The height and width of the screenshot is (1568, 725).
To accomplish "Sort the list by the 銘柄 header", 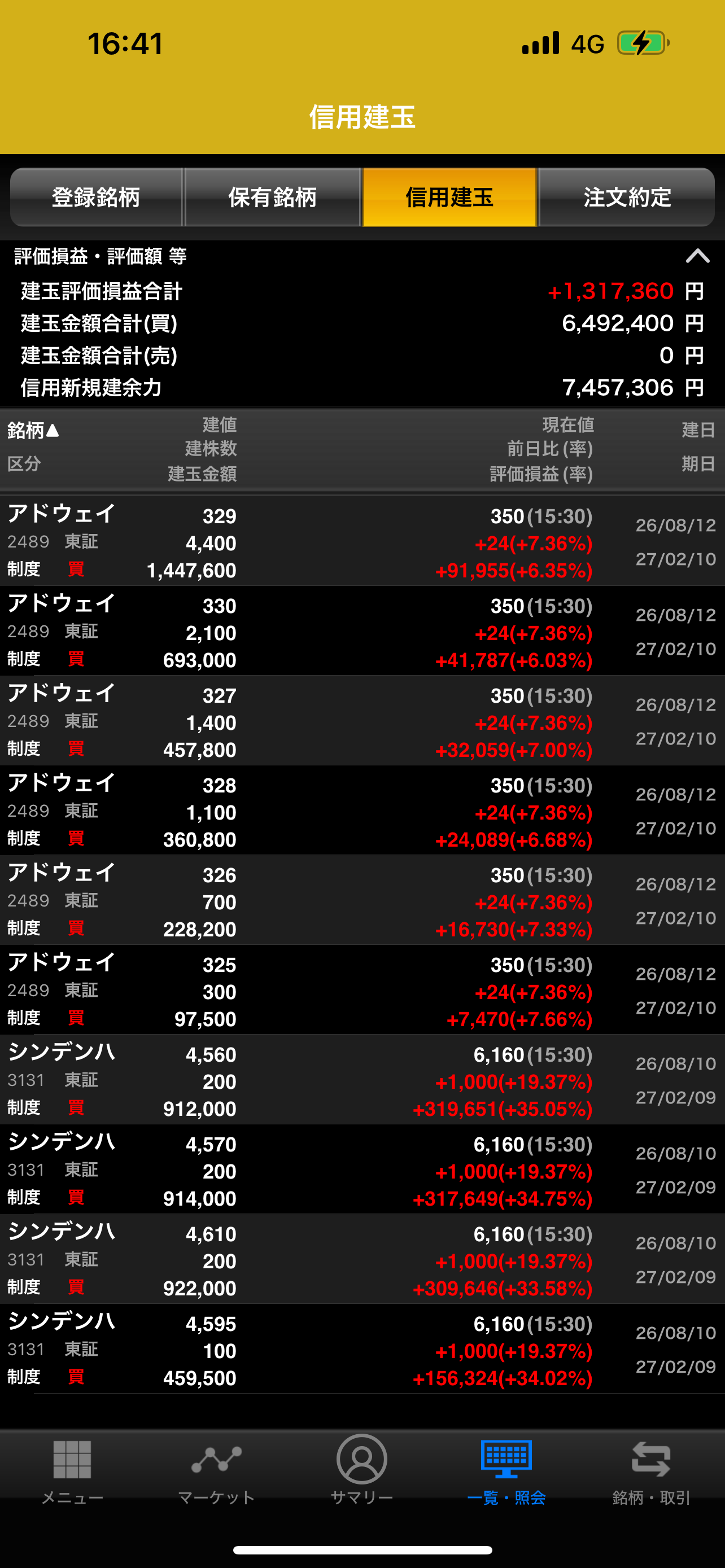I will point(33,430).
